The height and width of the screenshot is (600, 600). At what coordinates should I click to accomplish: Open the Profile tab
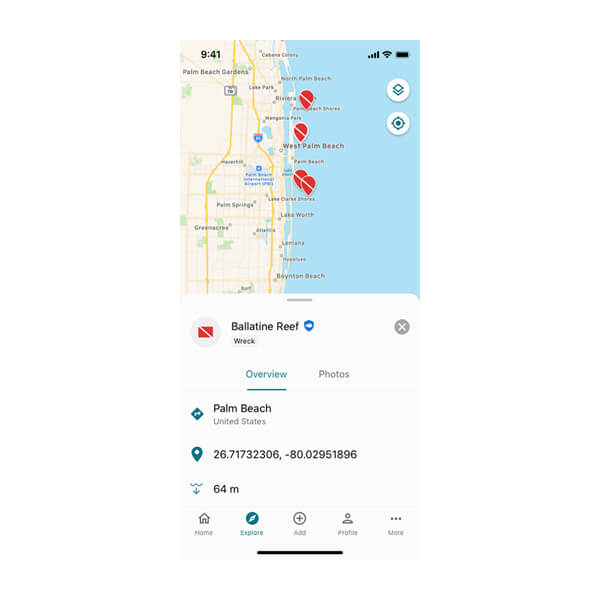pos(347,523)
